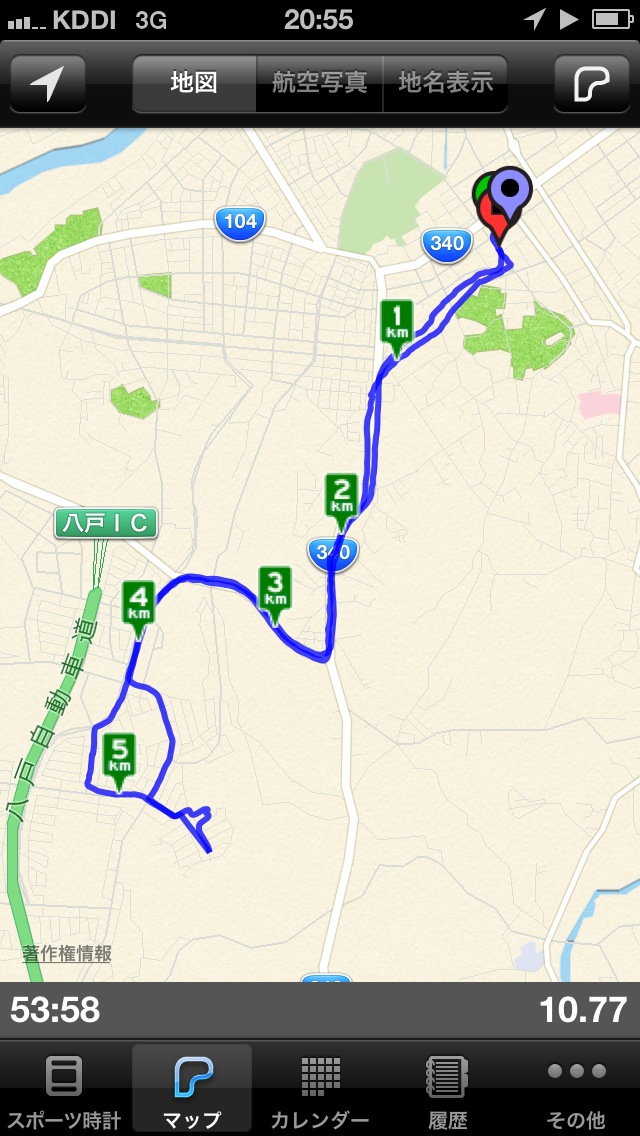This screenshot has height=1136, width=640.
Task: Open the マップ tab
Action: [x=192, y=1090]
